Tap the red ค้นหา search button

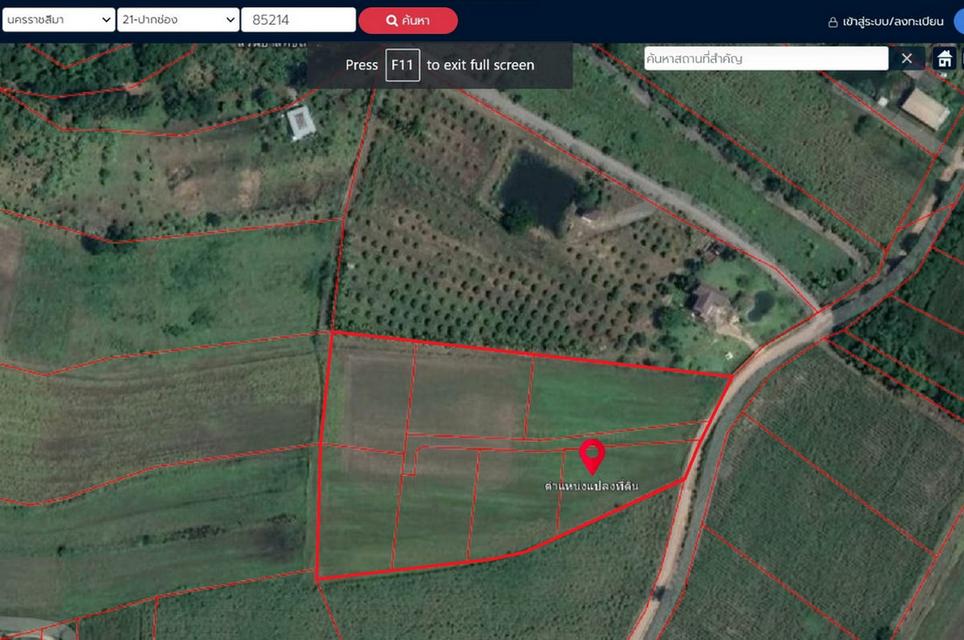[x=408, y=21]
